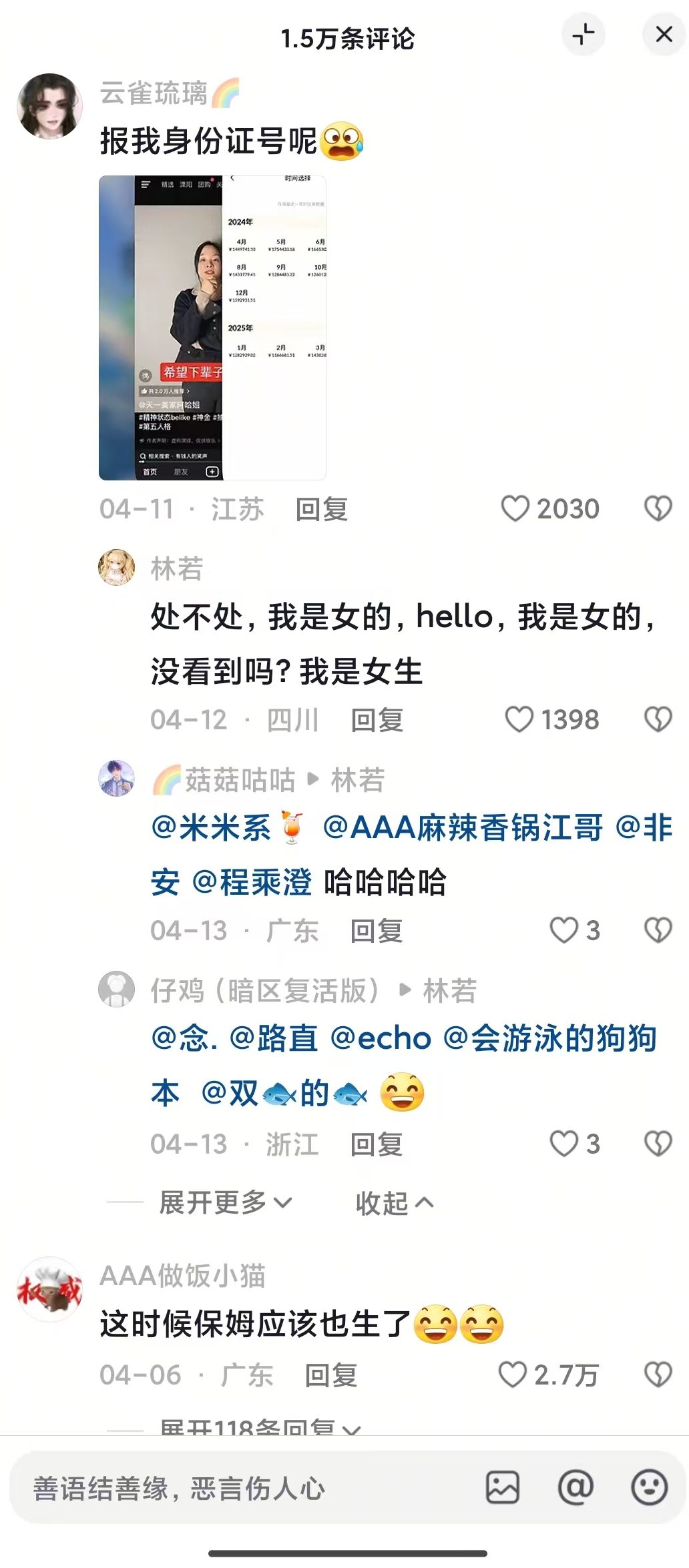Like 云雀琉璃's comment with 2030 likes
This screenshot has height=1568, width=689.
(x=515, y=509)
